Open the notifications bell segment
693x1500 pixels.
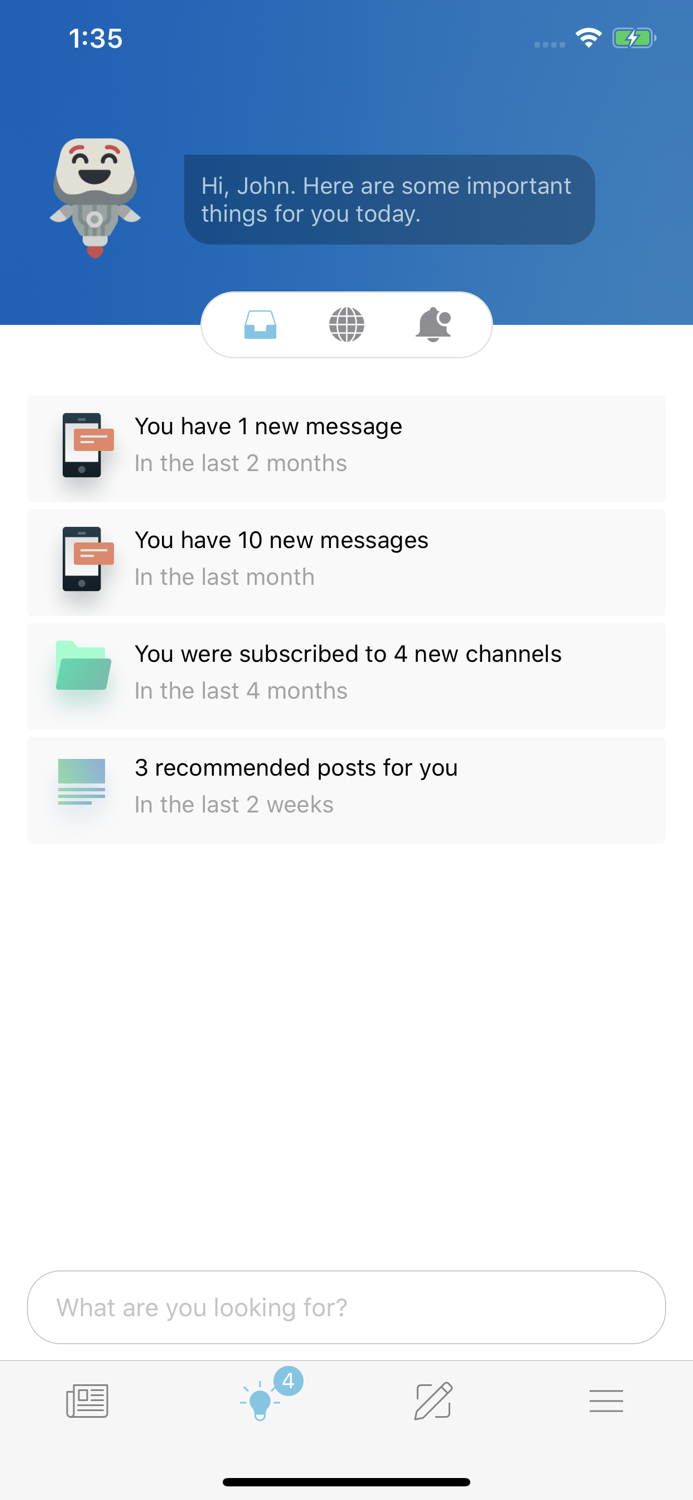[433, 325]
